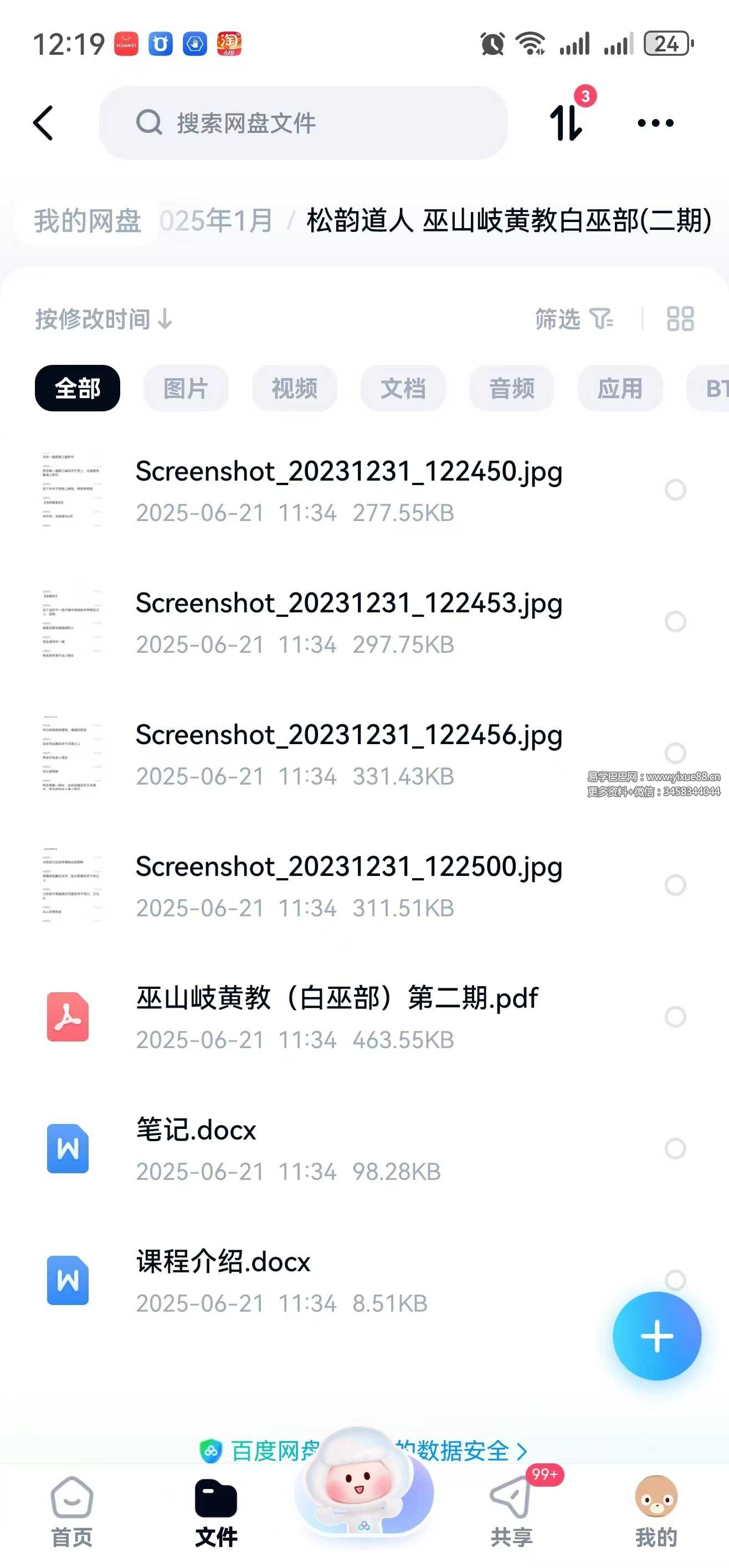Select Screenshot_20231231_122453.jpg with its checkbox
Image resolution: width=729 pixels, height=1568 pixels.
pyautogui.click(x=675, y=621)
